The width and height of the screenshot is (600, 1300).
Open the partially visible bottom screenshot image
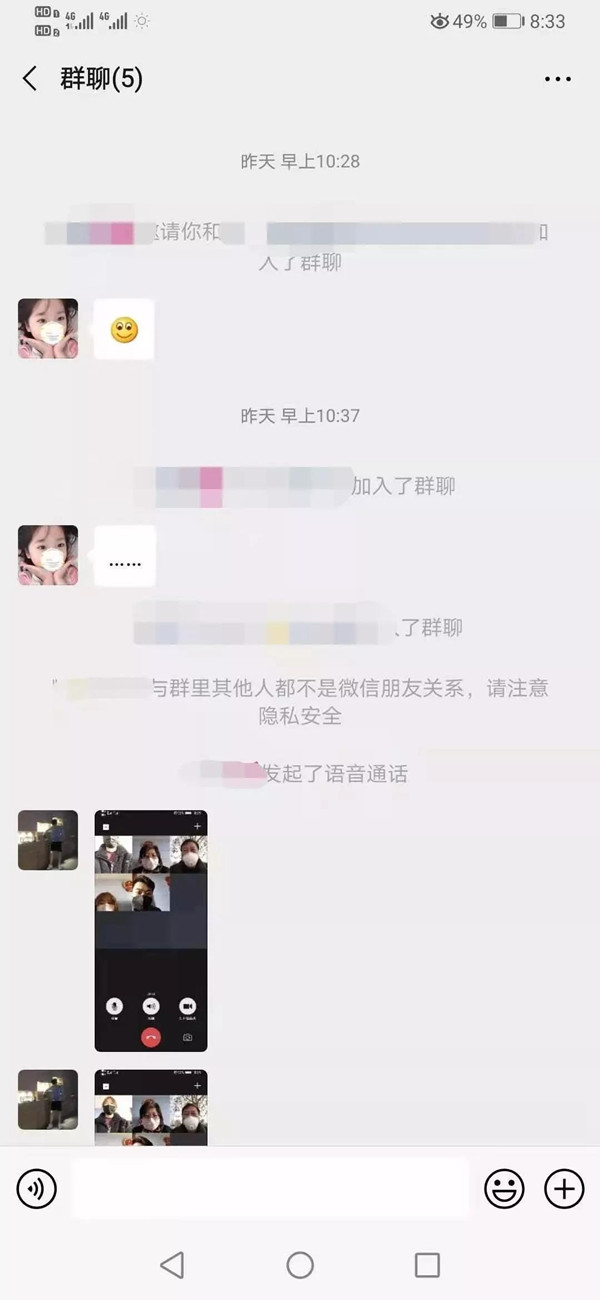(x=151, y=1107)
